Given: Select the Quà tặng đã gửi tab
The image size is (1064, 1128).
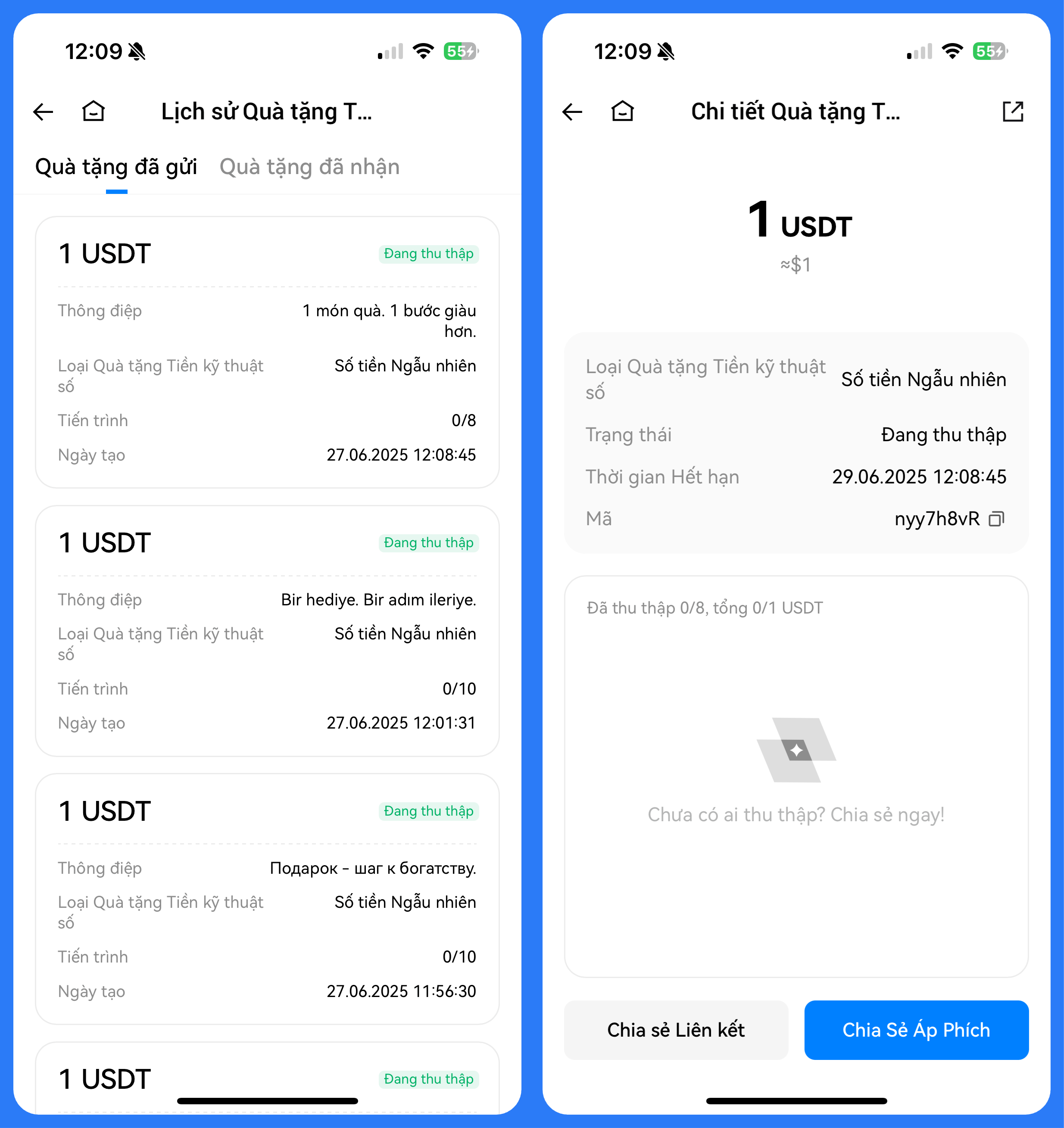Looking at the screenshot, I should click(x=116, y=167).
